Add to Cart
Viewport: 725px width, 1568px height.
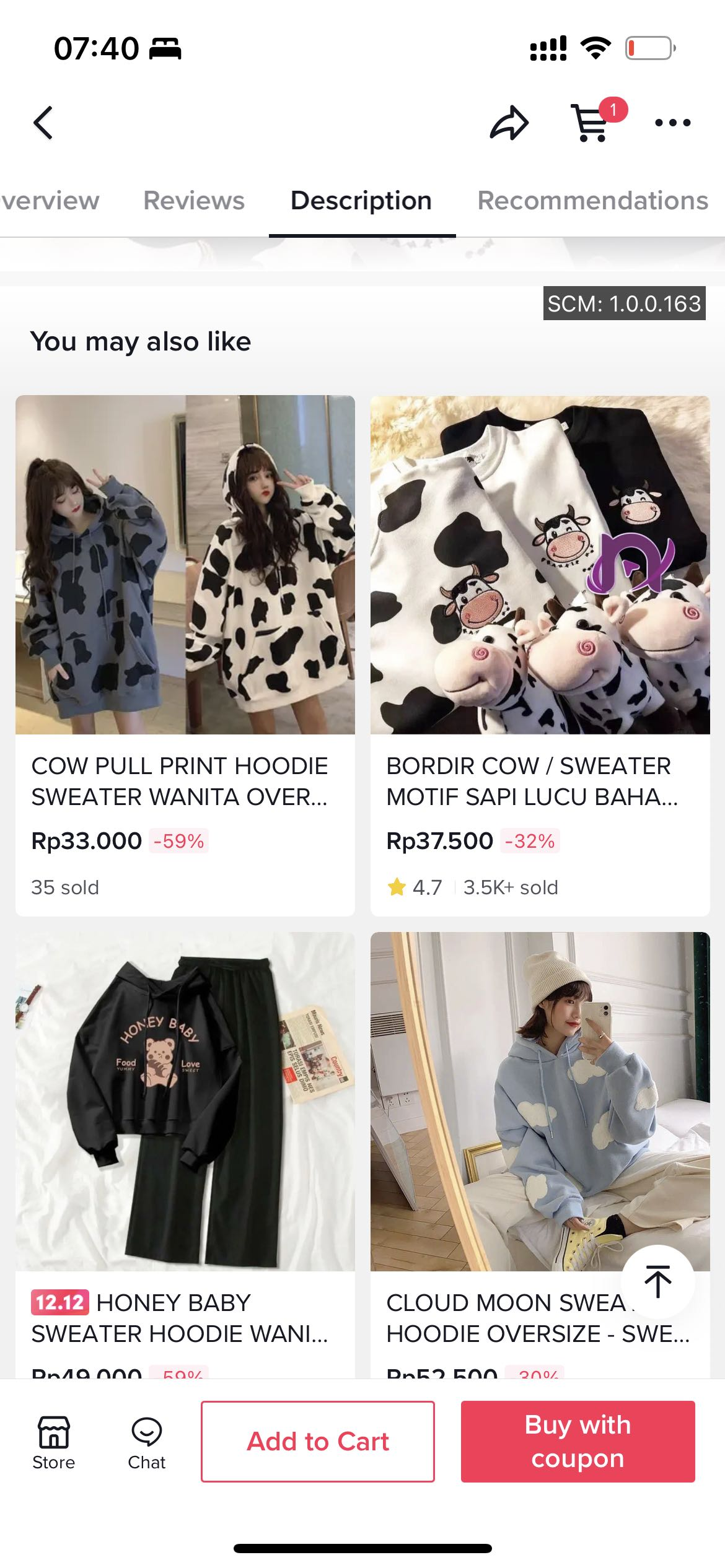[x=318, y=1442]
